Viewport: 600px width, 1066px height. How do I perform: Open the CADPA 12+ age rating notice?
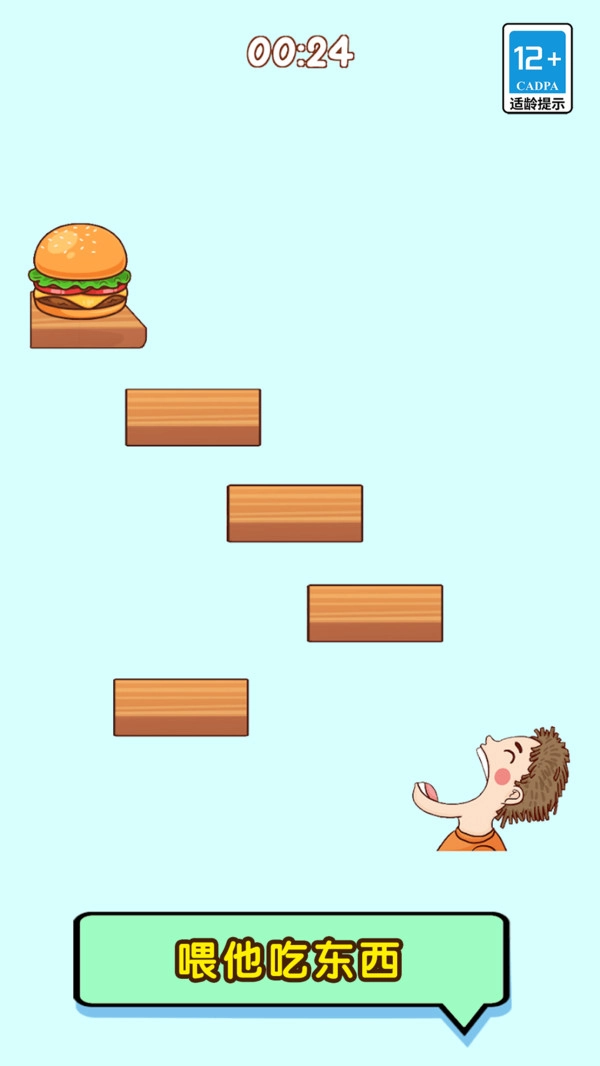pos(537,68)
